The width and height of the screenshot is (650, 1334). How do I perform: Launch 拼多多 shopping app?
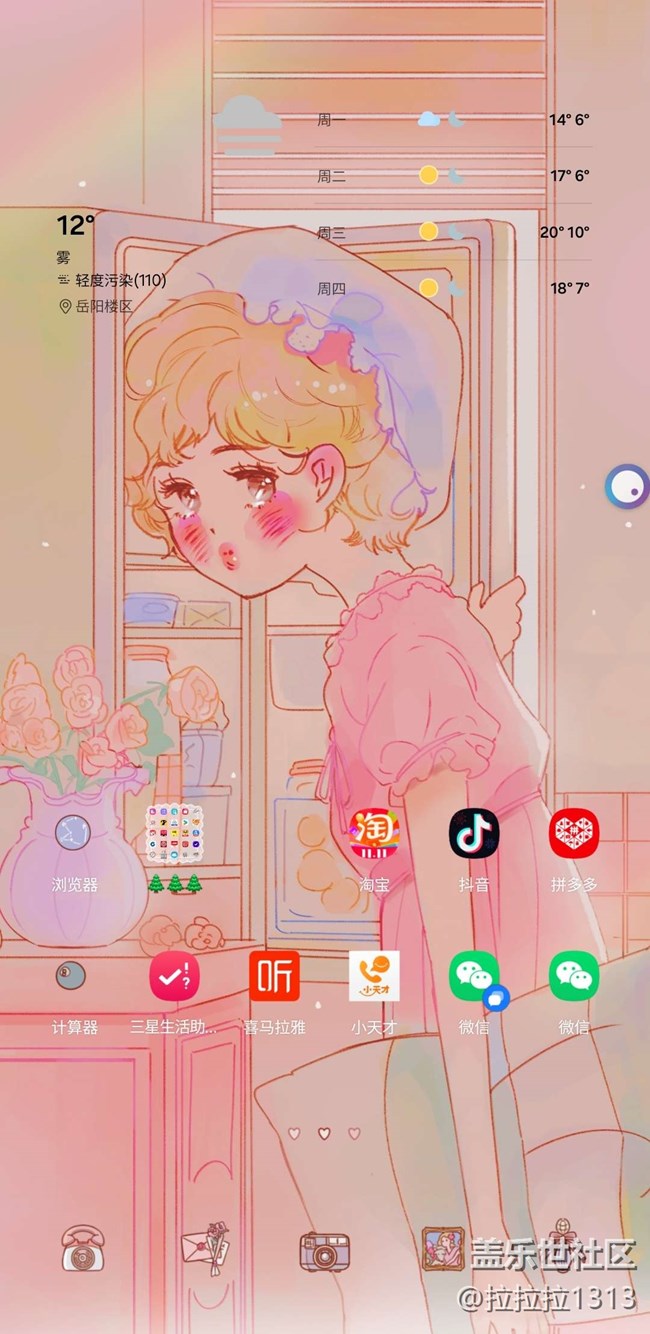(x=574, y=834)
